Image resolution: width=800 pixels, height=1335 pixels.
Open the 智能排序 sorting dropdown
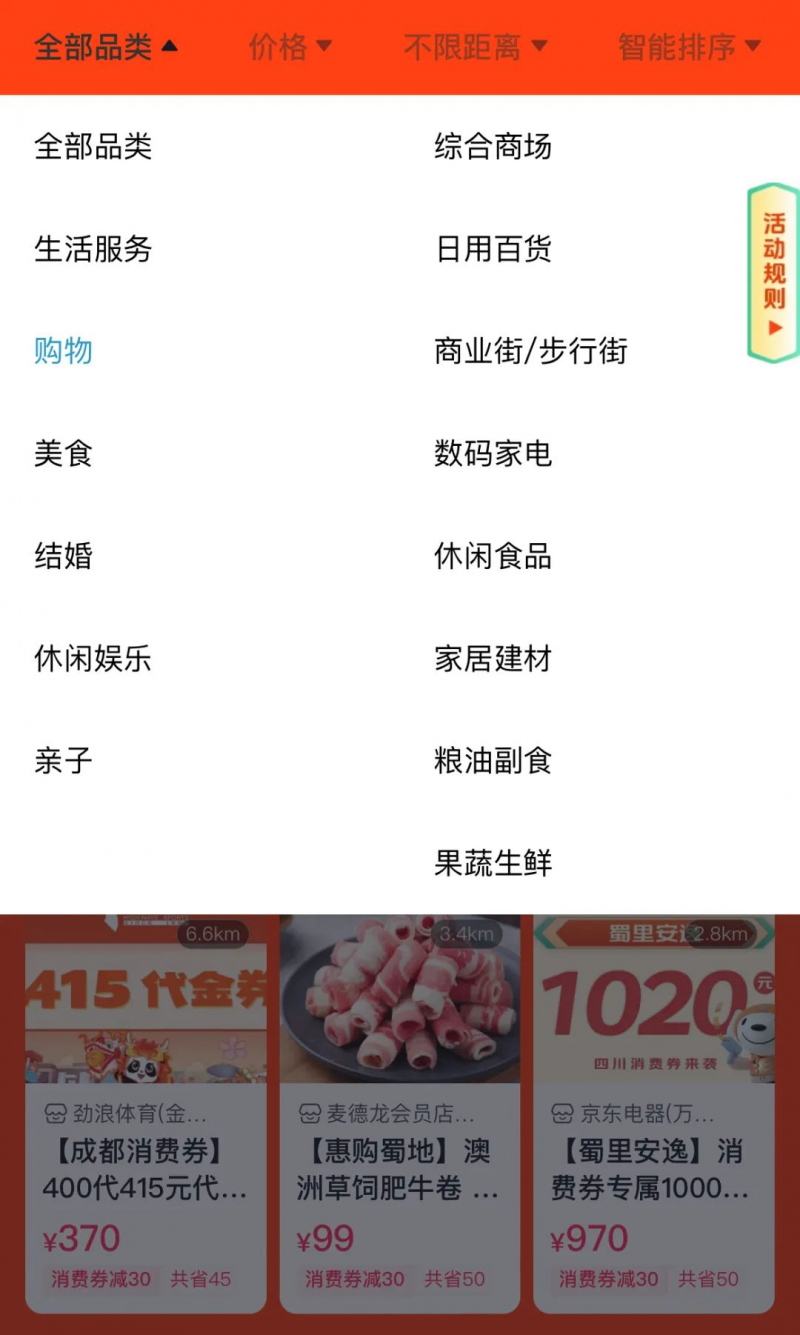click(x=688, y=47)
